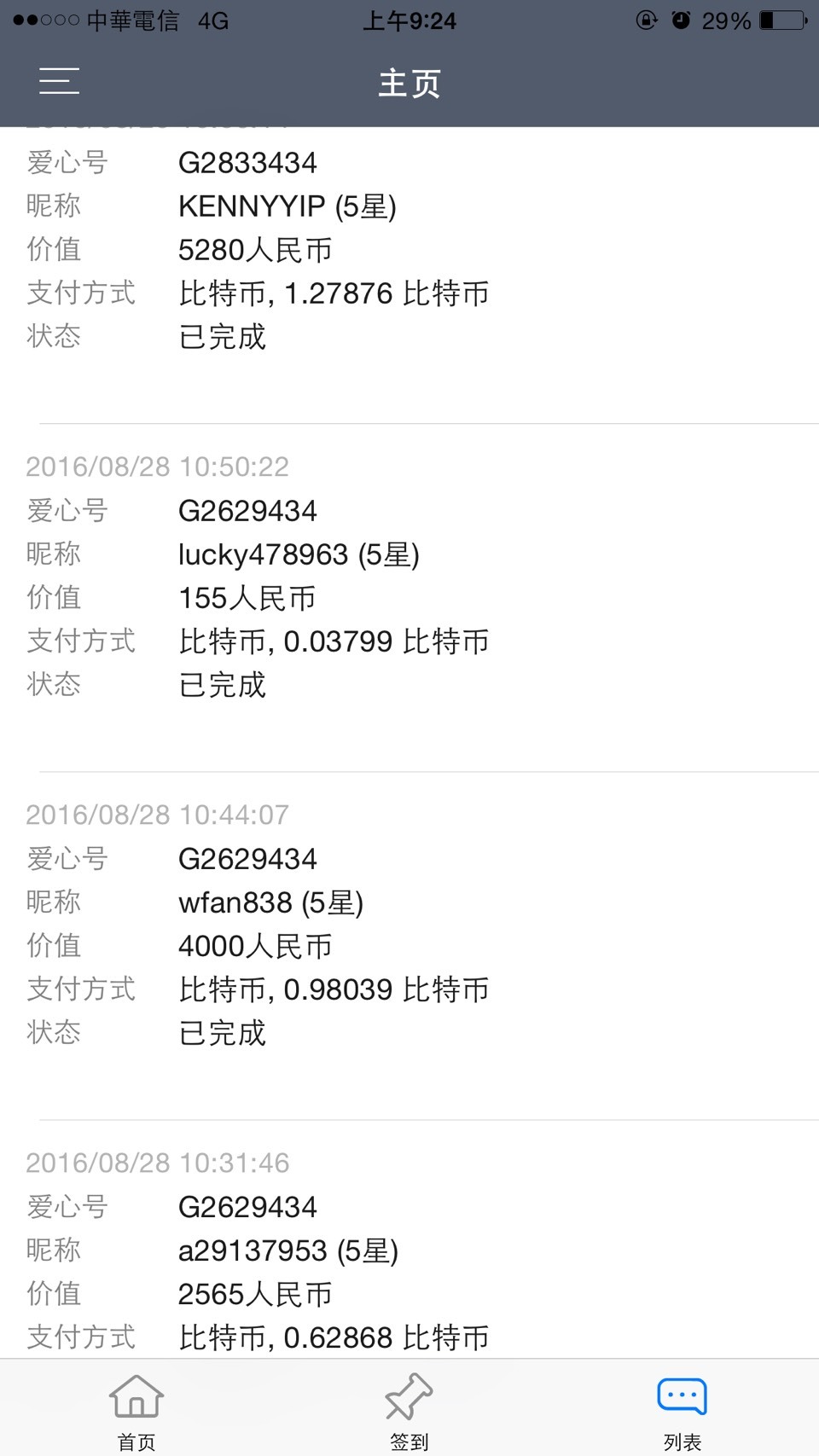Open the a29137953 2565人民币 record
This screenshot has height=1456, width=819.
pyautogui.click(x=409, y=1239)
